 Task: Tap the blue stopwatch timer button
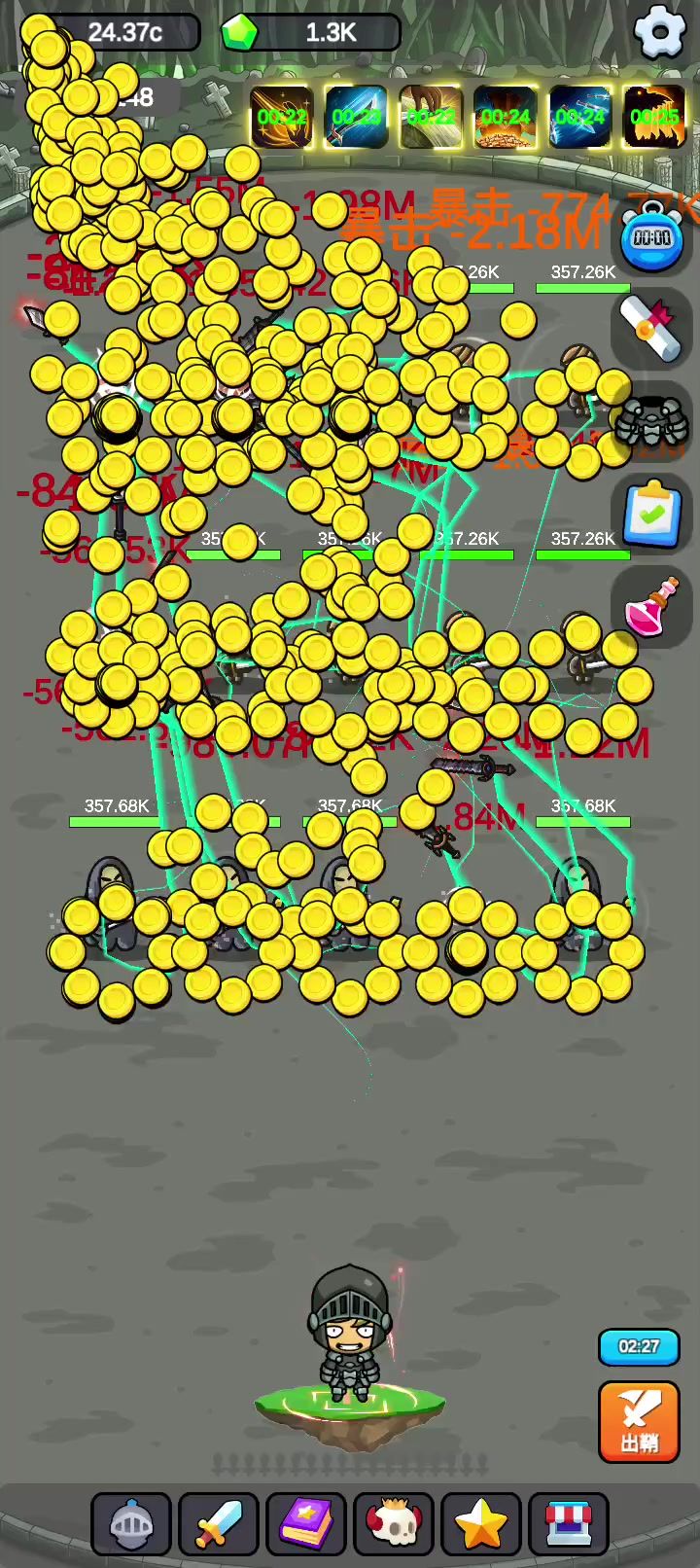click(x=651, y=236)
